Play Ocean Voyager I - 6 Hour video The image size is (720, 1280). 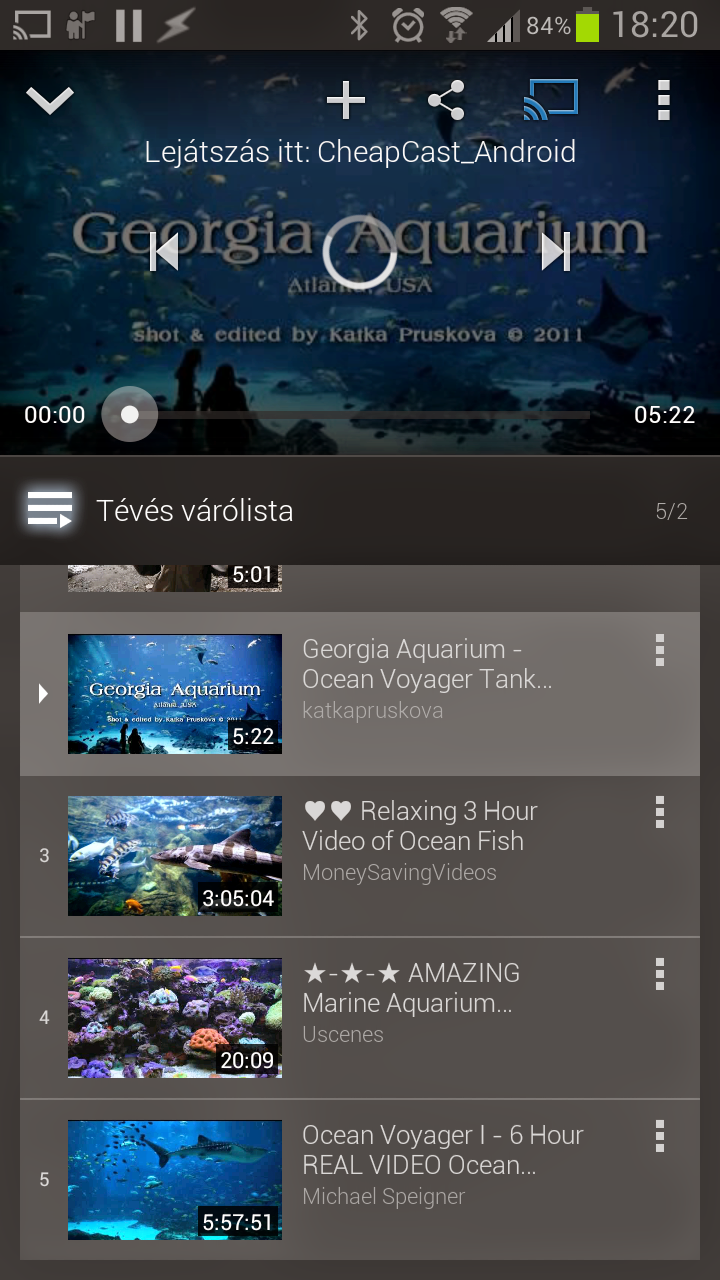[x=360, y=1180]
